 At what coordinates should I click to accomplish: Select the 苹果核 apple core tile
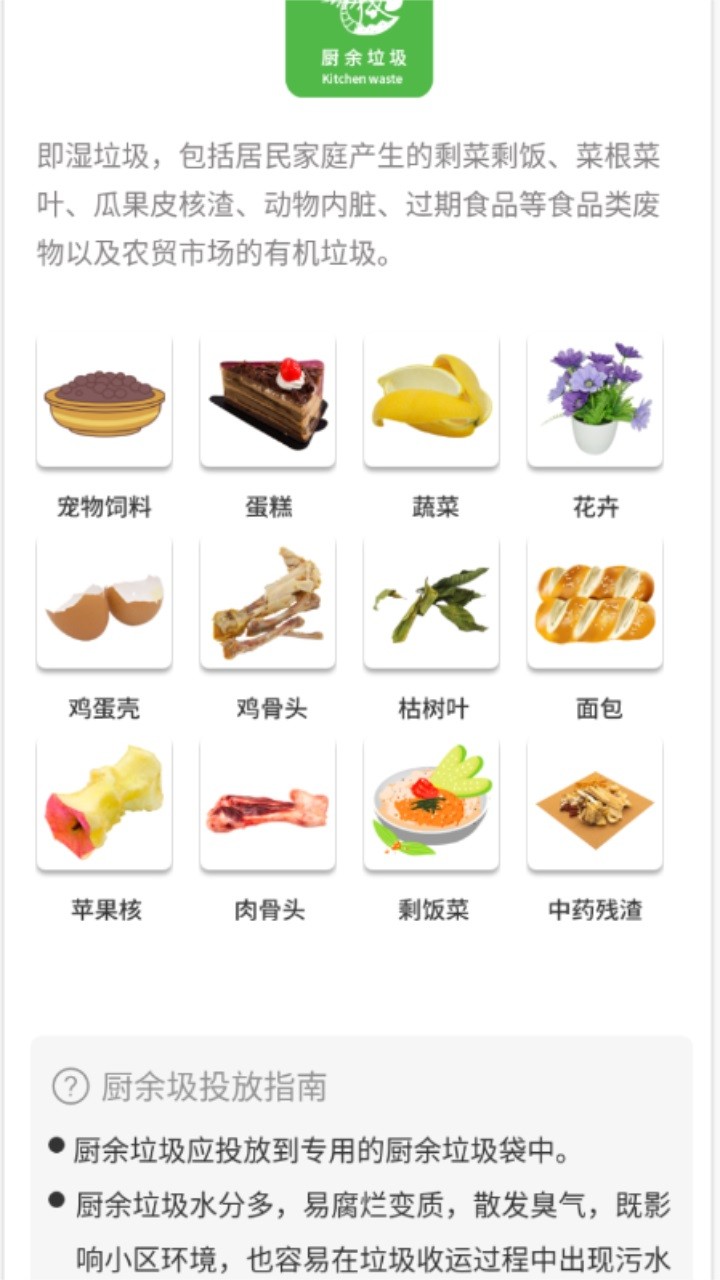point(104,805)
